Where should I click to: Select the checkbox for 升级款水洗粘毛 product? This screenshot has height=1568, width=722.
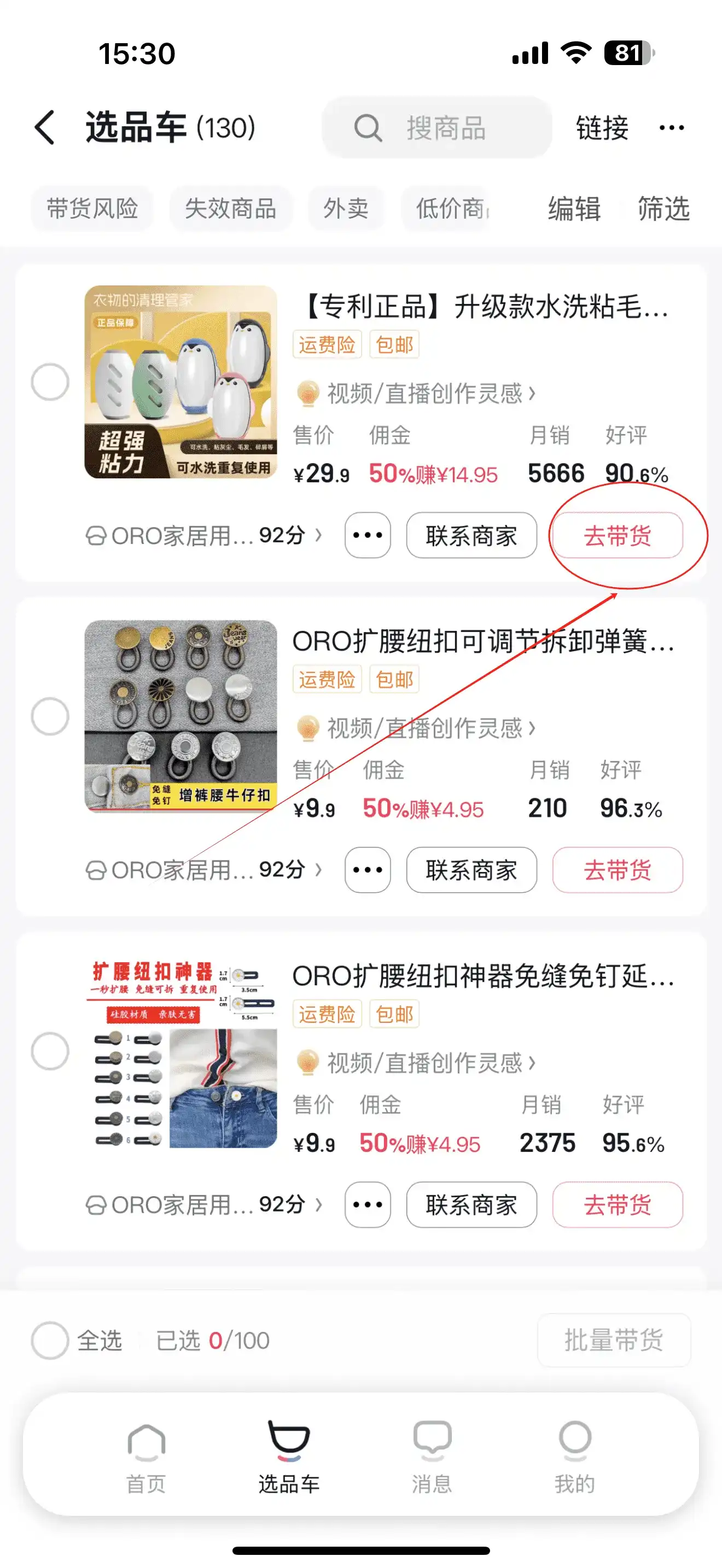50,382
